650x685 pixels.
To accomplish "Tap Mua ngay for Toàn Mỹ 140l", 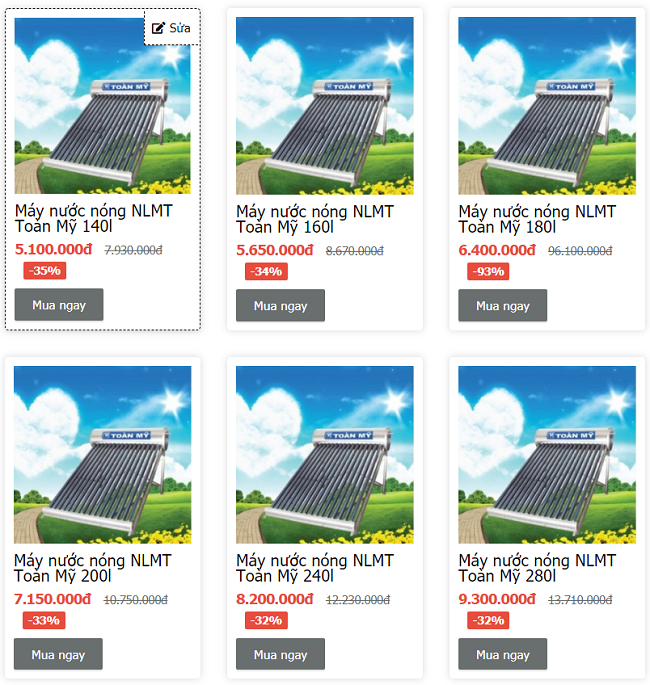I will pos(58,305).
